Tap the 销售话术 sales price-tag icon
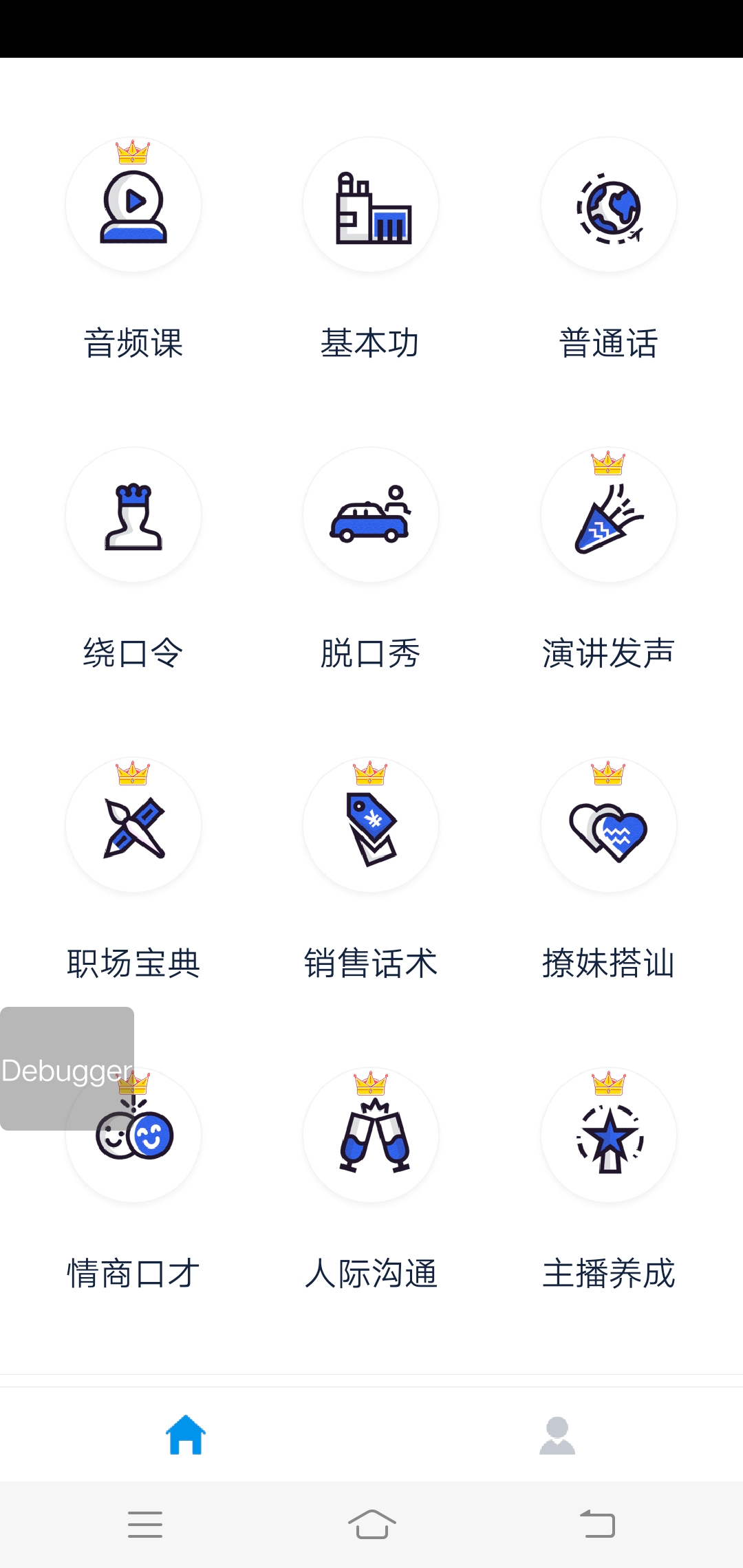Screen dimensions: 743x1568 coord(371,825)
